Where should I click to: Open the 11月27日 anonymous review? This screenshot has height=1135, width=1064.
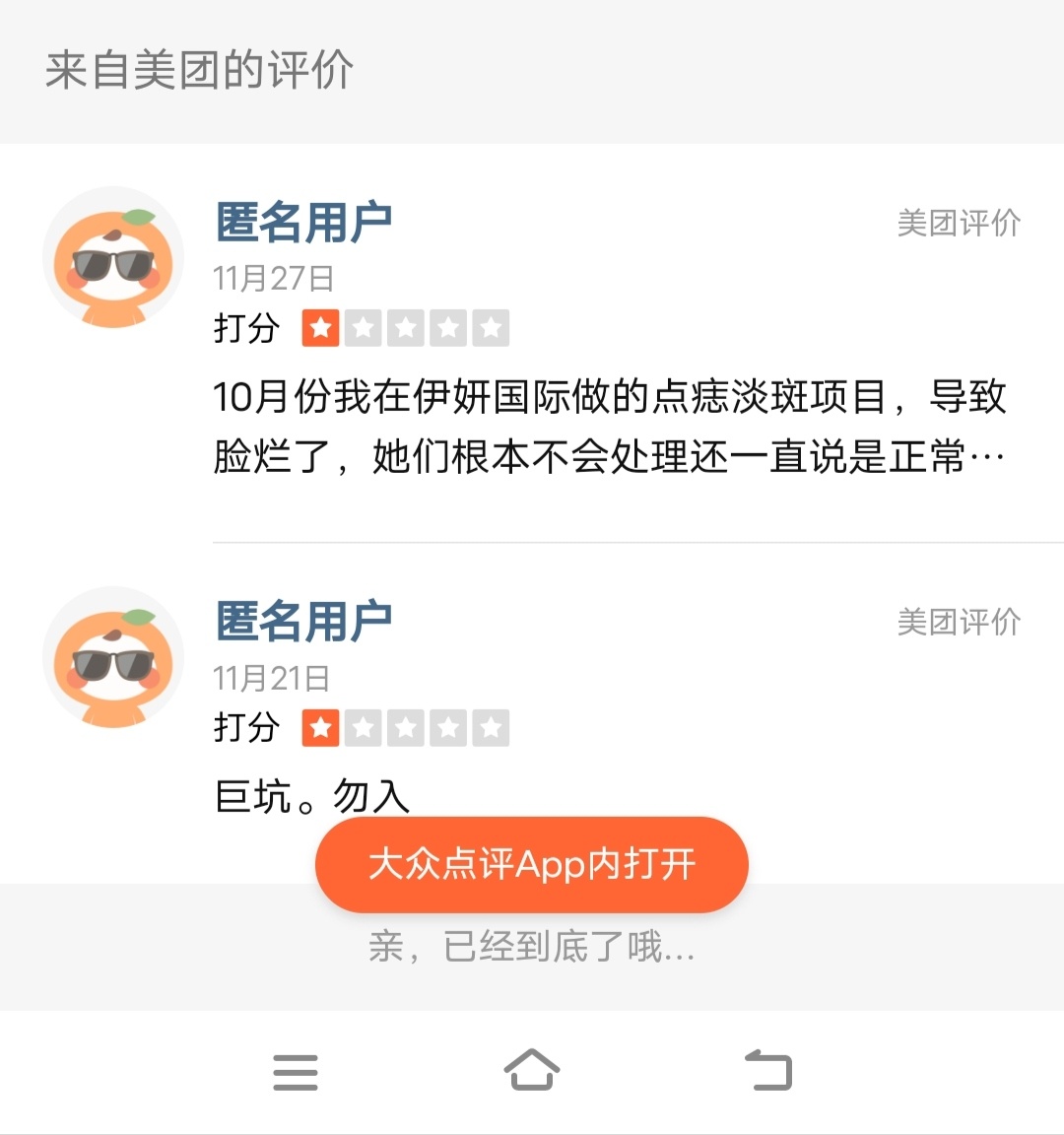(x=608, y=427)
